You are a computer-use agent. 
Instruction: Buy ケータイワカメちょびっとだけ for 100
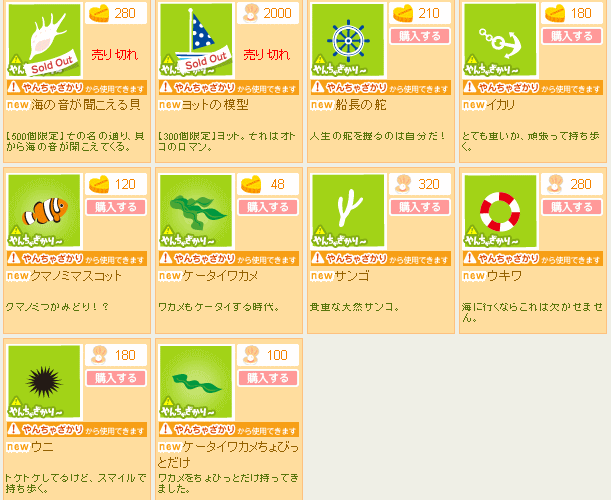click(x=268, y=378)
